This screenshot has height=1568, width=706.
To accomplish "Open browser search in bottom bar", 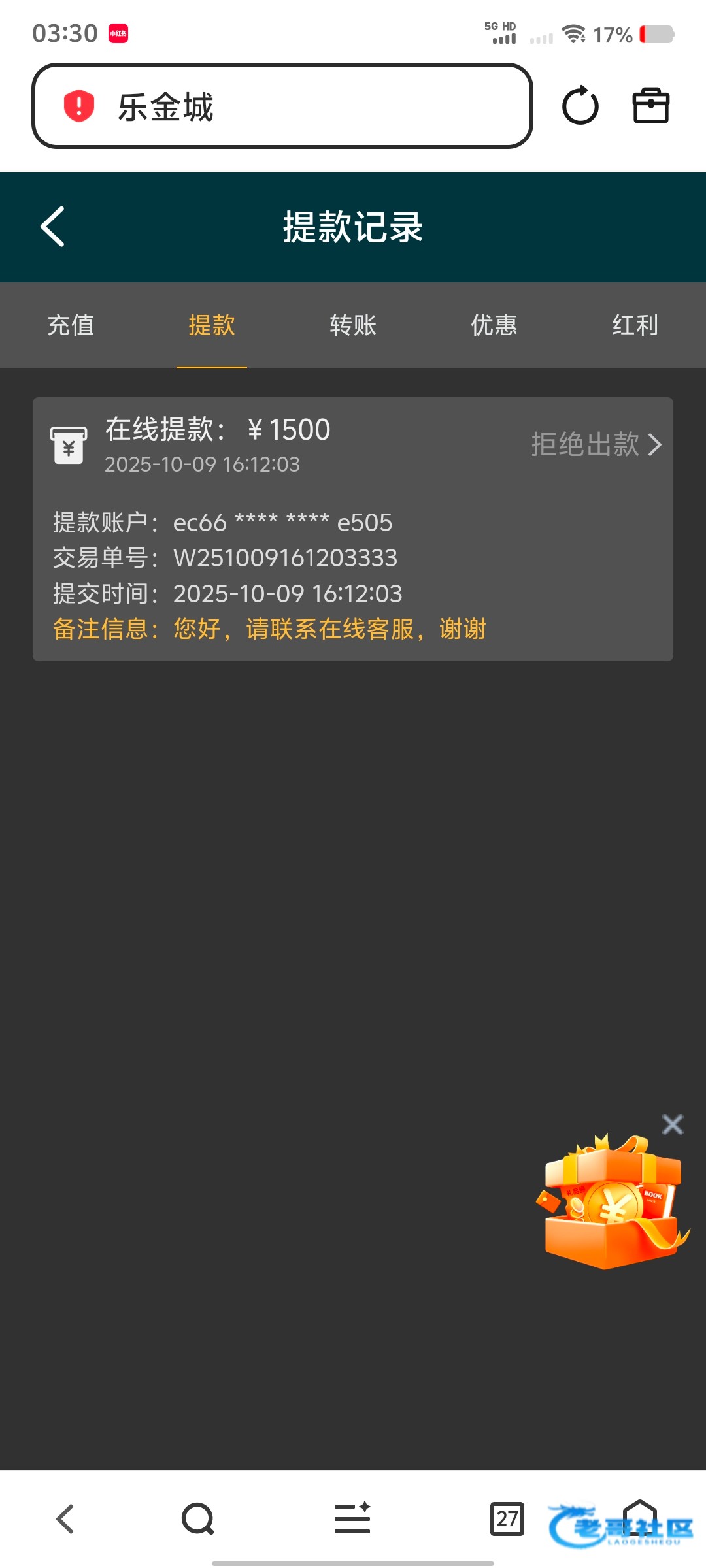I will [x=198, y=1519].
